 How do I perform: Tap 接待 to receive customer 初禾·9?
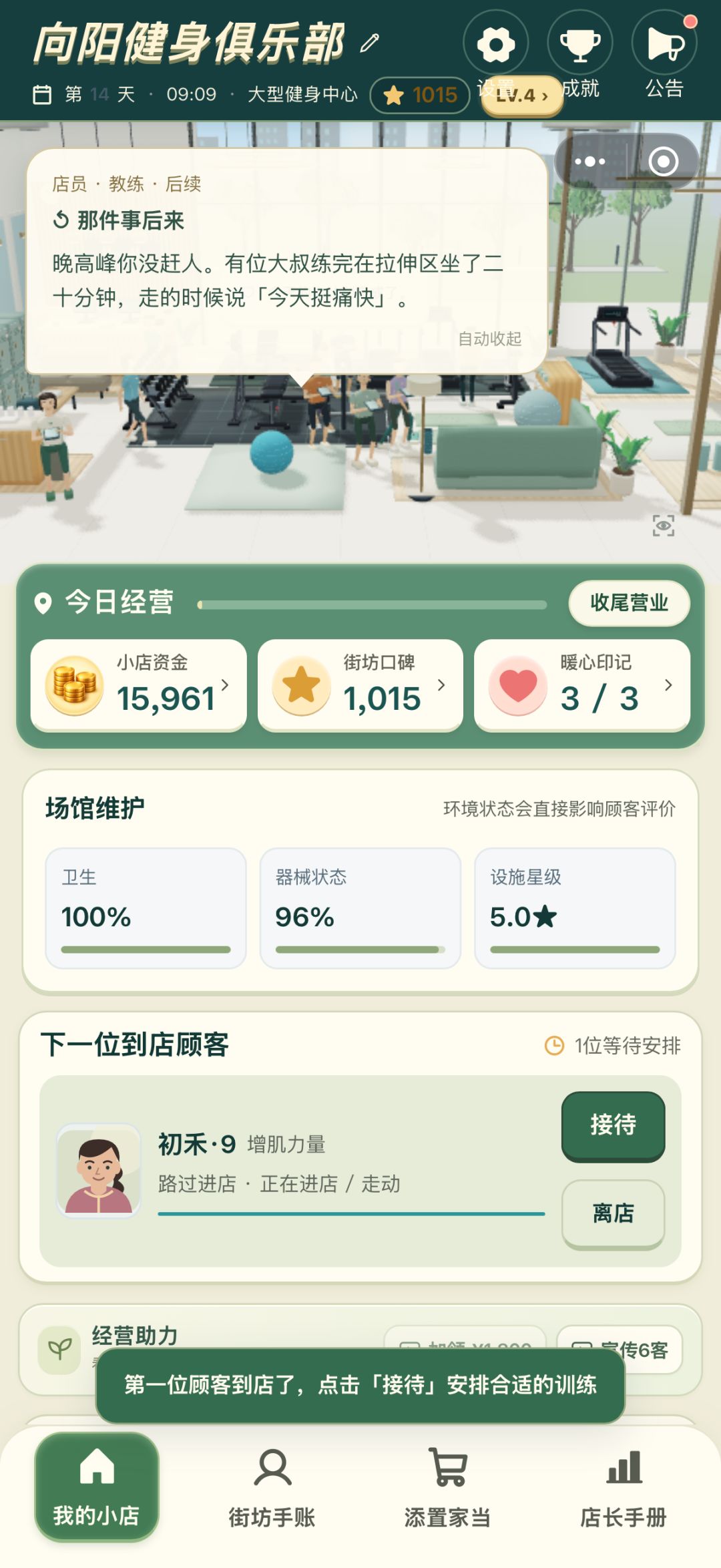613,1125
